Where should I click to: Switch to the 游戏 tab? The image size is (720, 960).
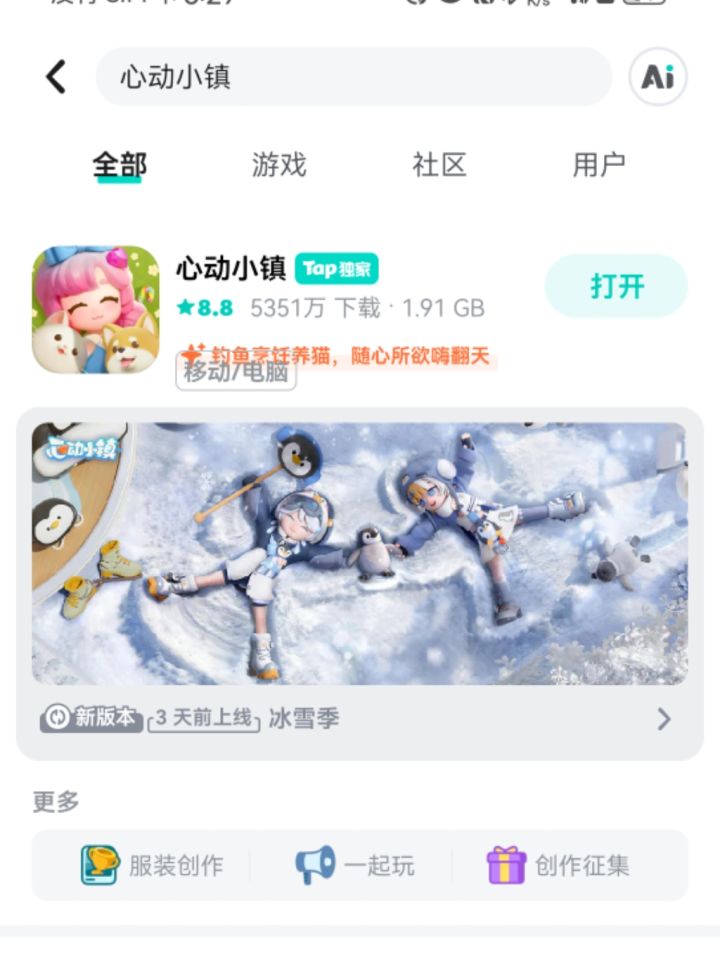point(278,165)
